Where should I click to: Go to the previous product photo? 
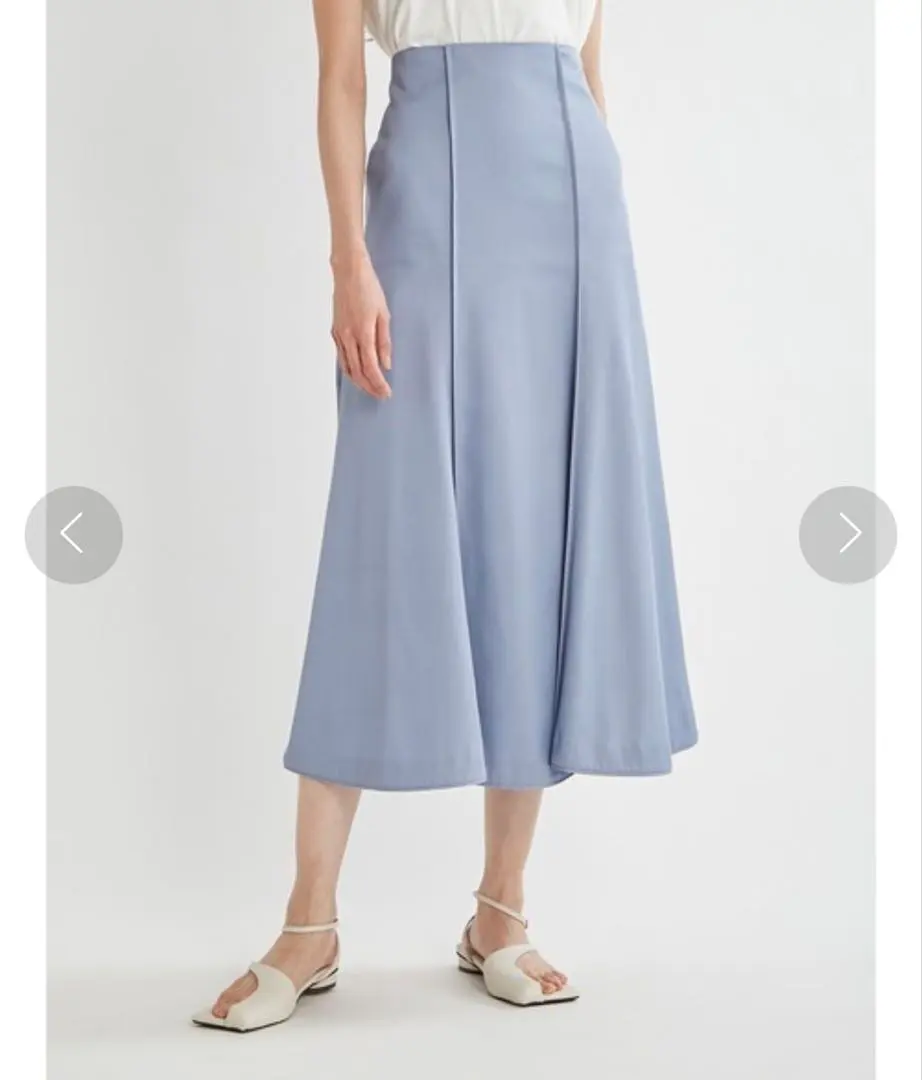click(74, 535)
